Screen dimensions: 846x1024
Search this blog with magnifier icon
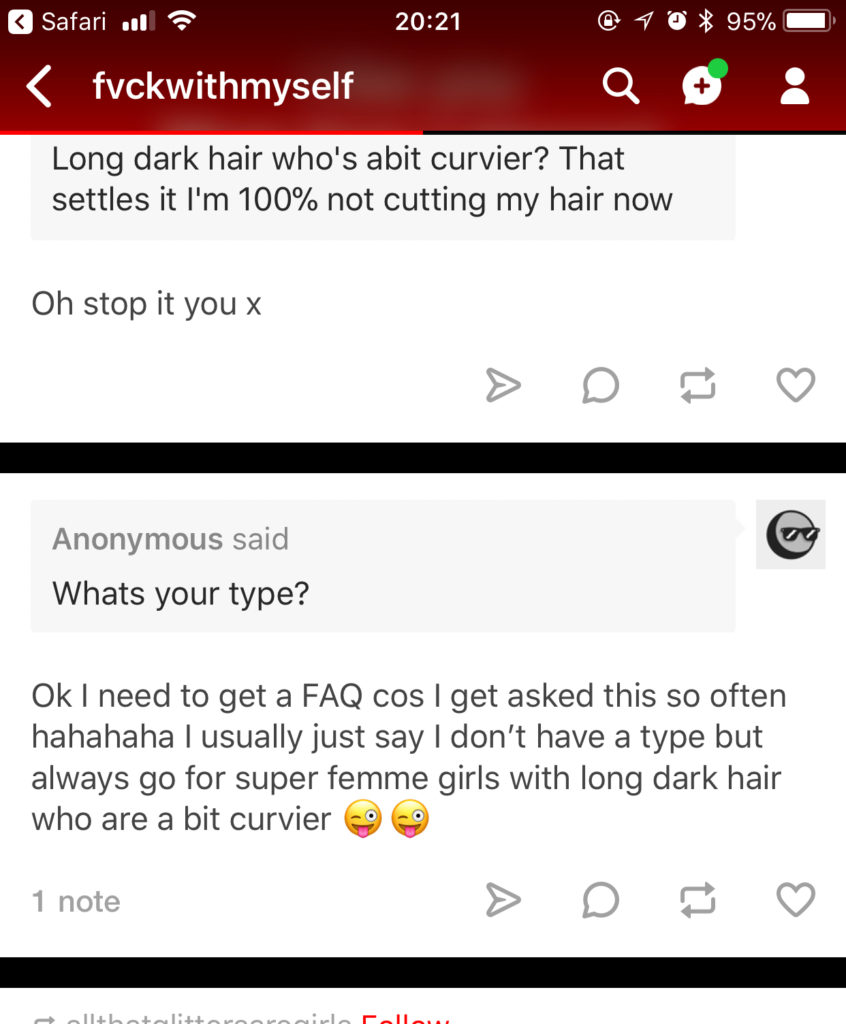pos(620,87)
